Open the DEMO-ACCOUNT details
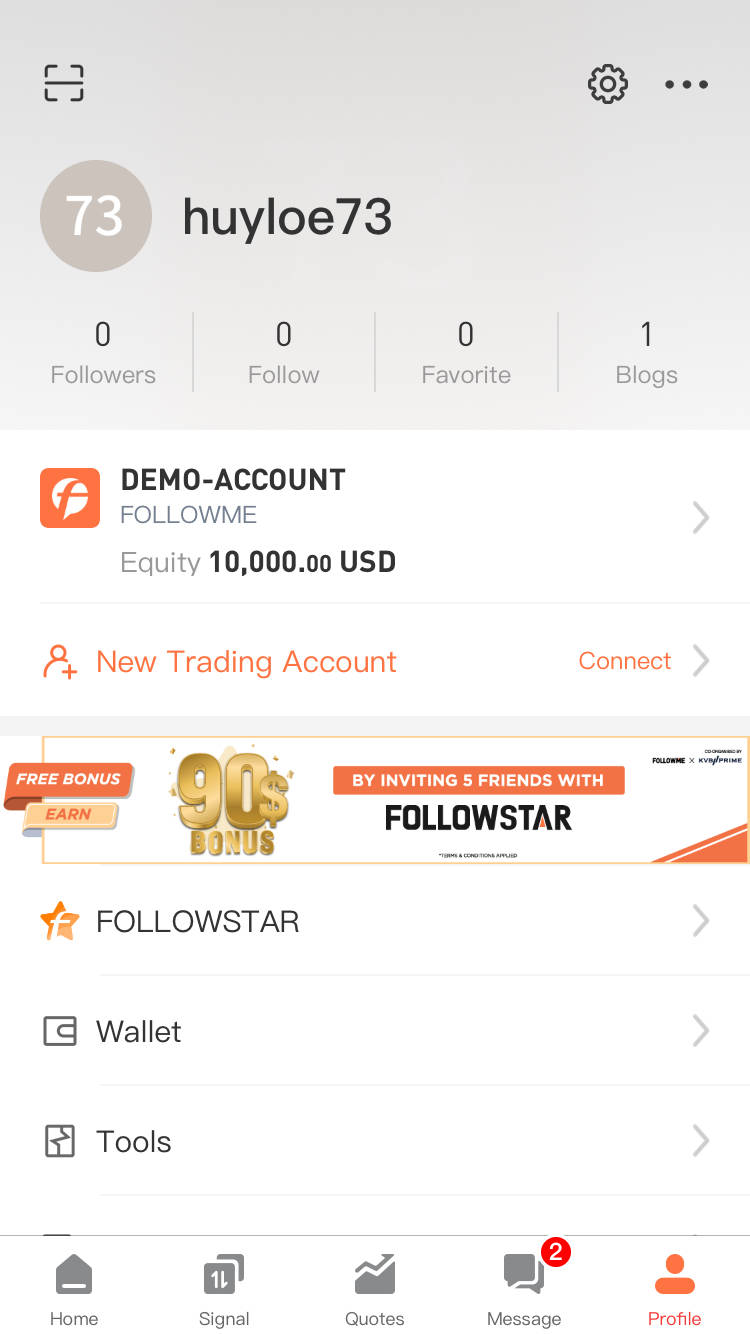This screenshot has width=750, height=1334. tap(375, 518)
